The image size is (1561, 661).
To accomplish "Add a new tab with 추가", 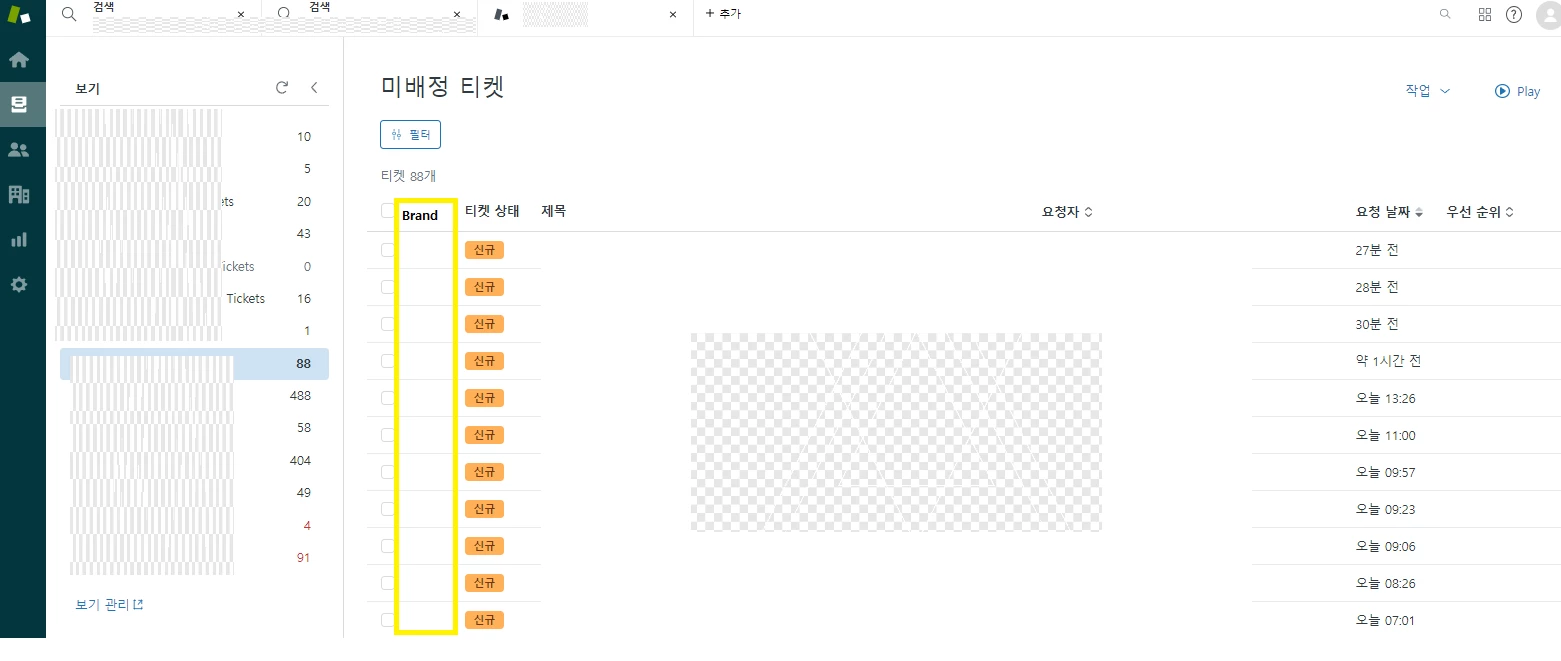I will (723, 14).
